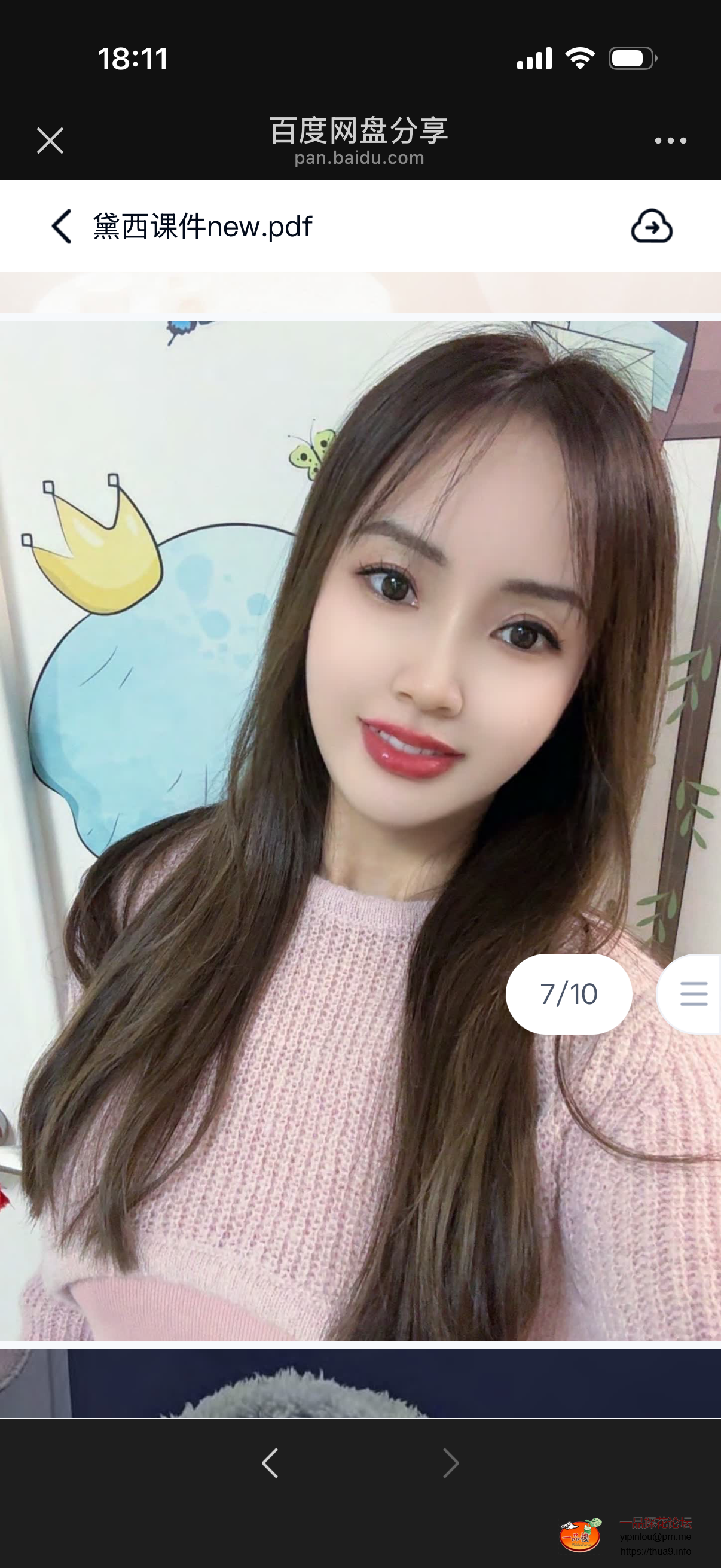Viewport: 721px width, 1568px height.
Task: Navigate back in the browser toolbar
Action: (x=270, y=1463)
